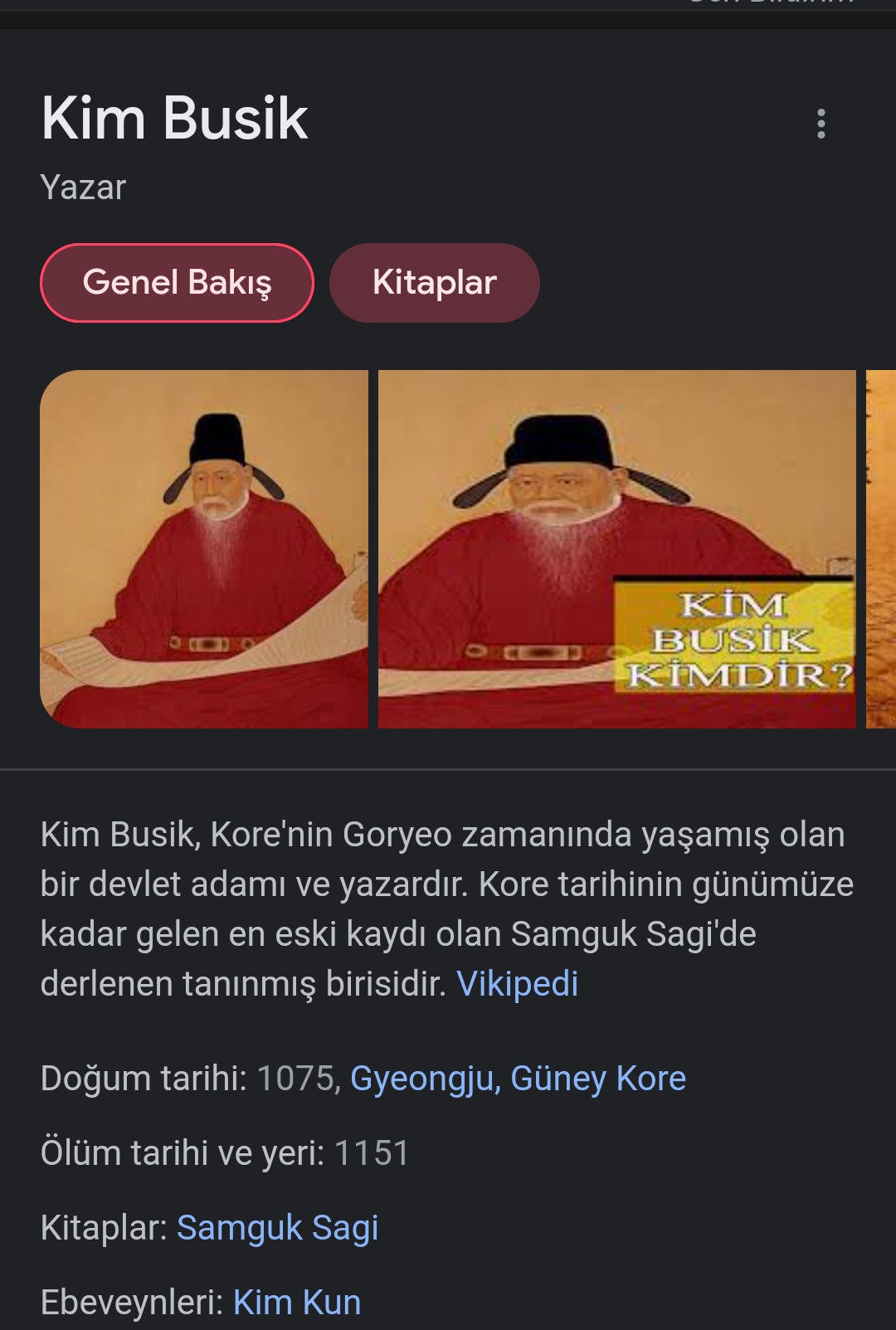896x1330 pixels.
Task: Open the three-dot overflow menu
Action: (x=821, y=124)
